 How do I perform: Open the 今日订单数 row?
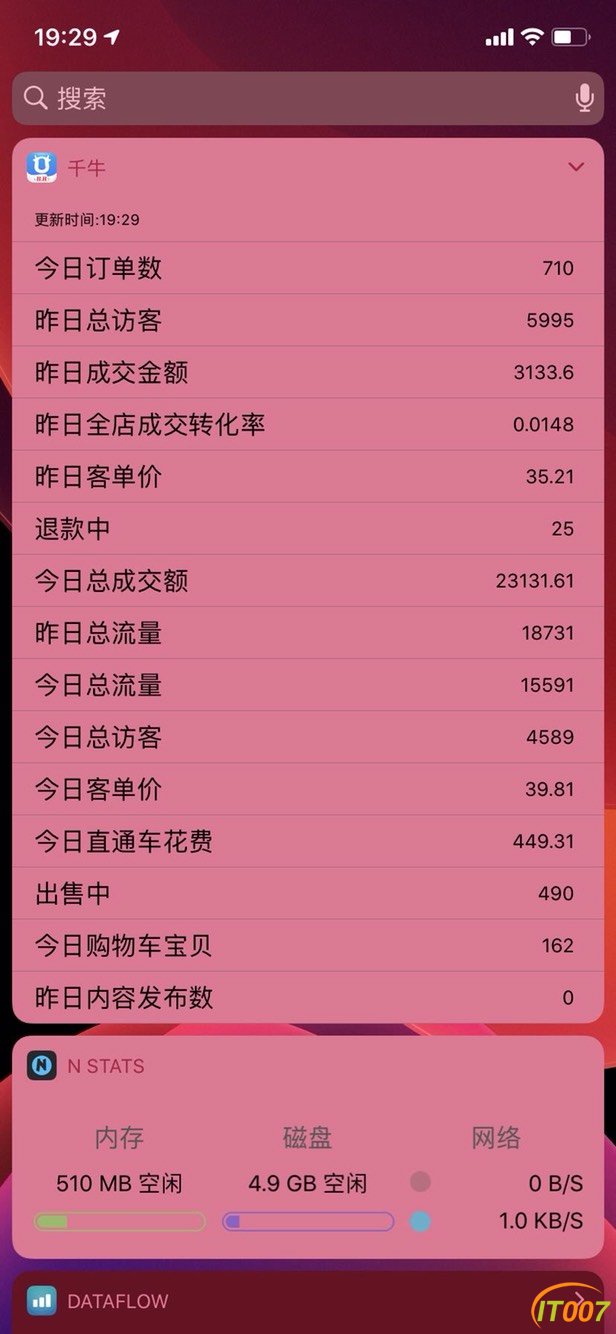point(308,268)
